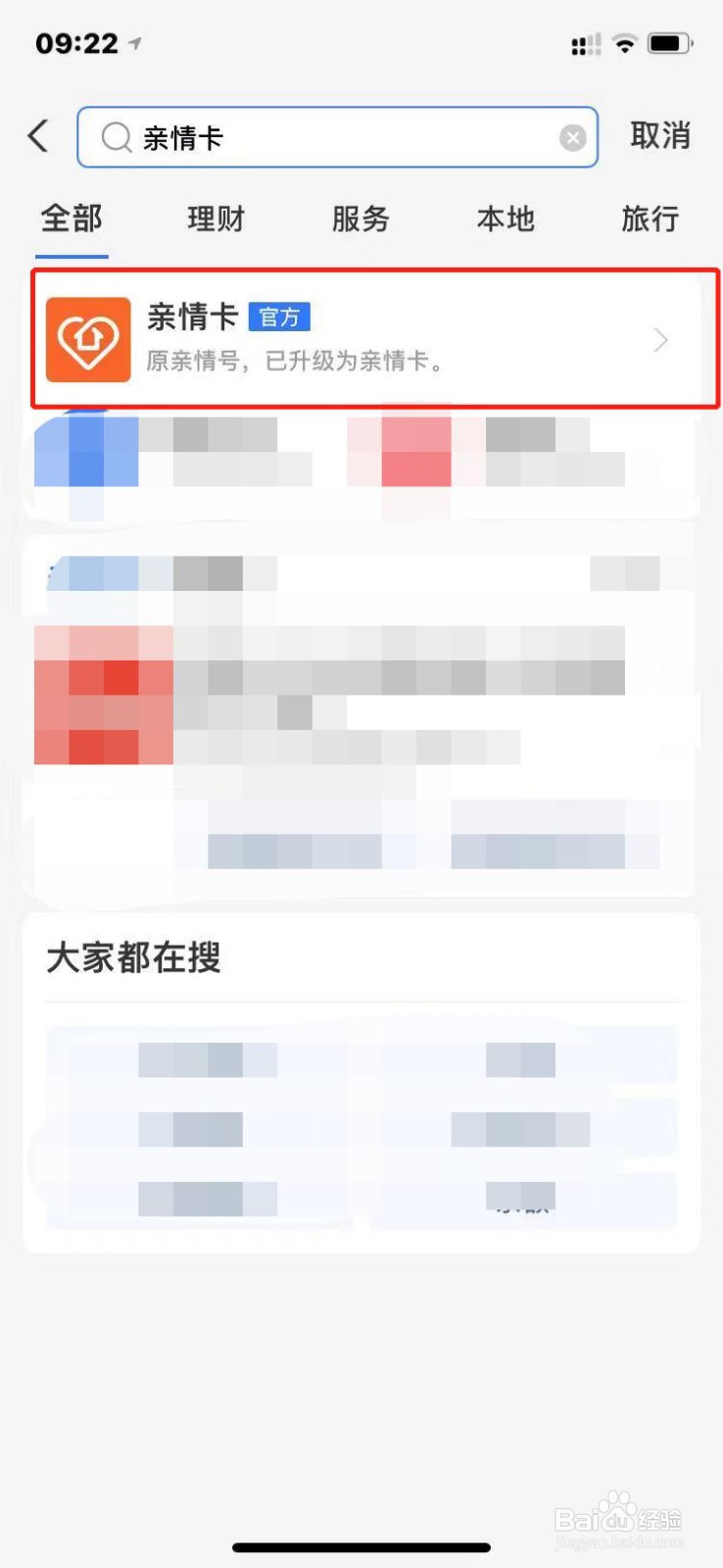
Task: Tap the 取消 cancel button
Action: [660, 136]
